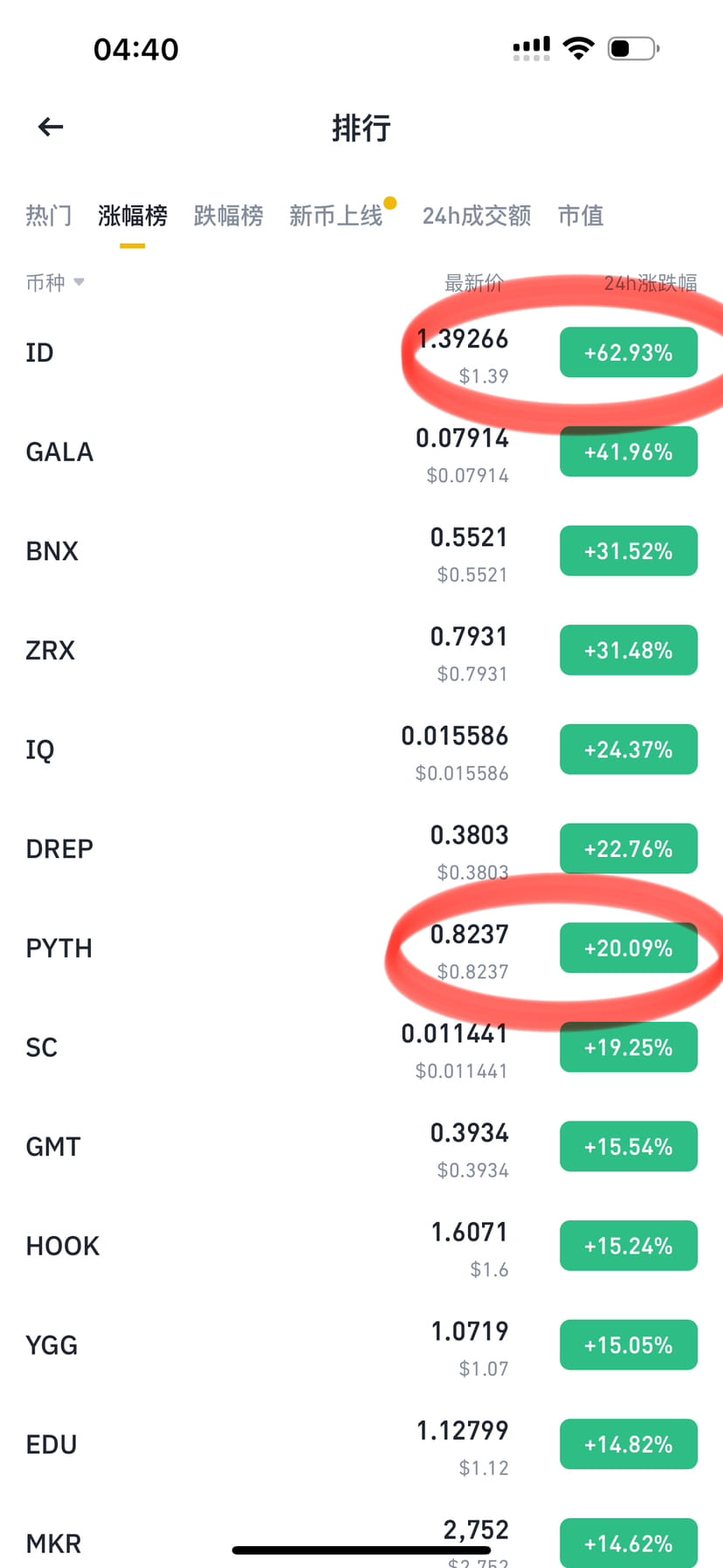The height and width of the screenshot is (1568, 723).
Task: Open the 市值 ranking tab
Action: (580, 217)
